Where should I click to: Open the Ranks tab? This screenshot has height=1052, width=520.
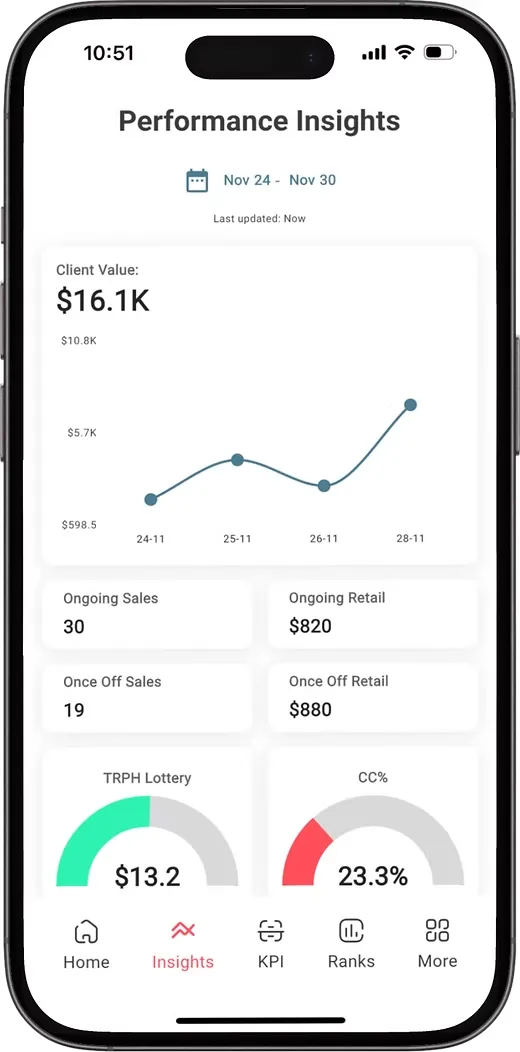click(x=351, y=945)
